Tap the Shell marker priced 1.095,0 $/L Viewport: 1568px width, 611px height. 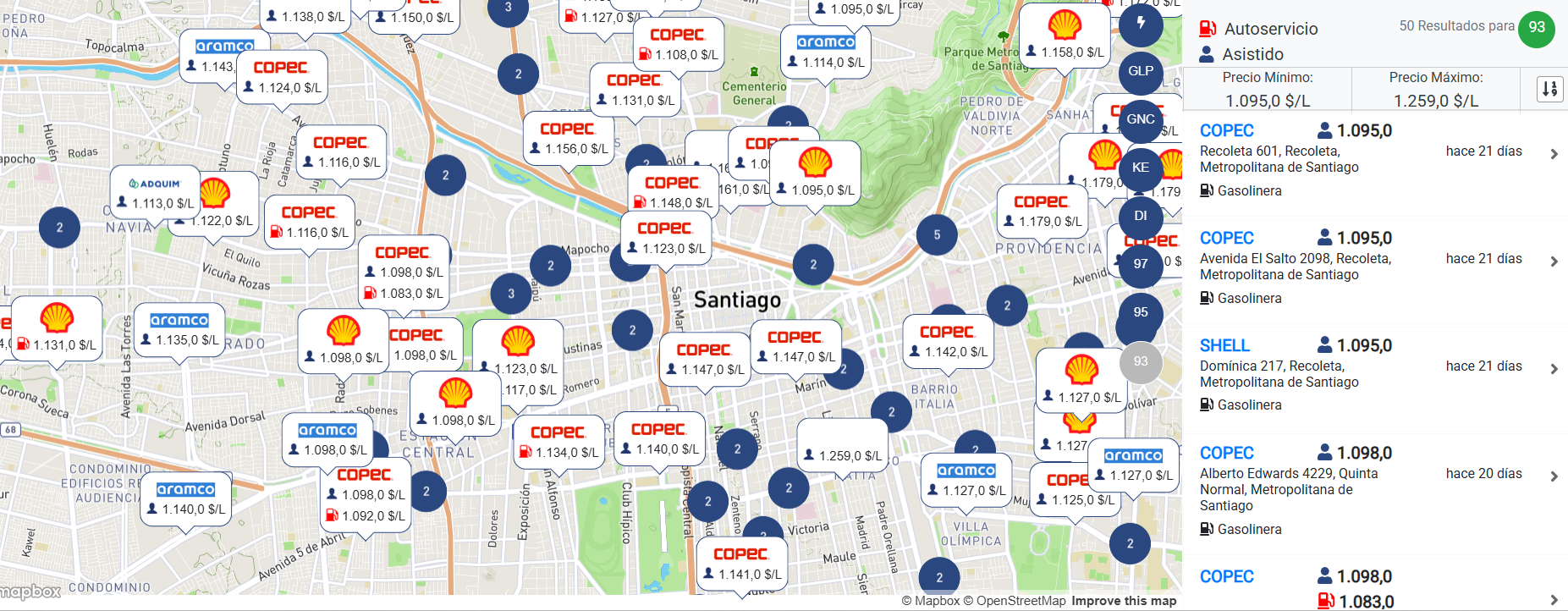(816, 173)
